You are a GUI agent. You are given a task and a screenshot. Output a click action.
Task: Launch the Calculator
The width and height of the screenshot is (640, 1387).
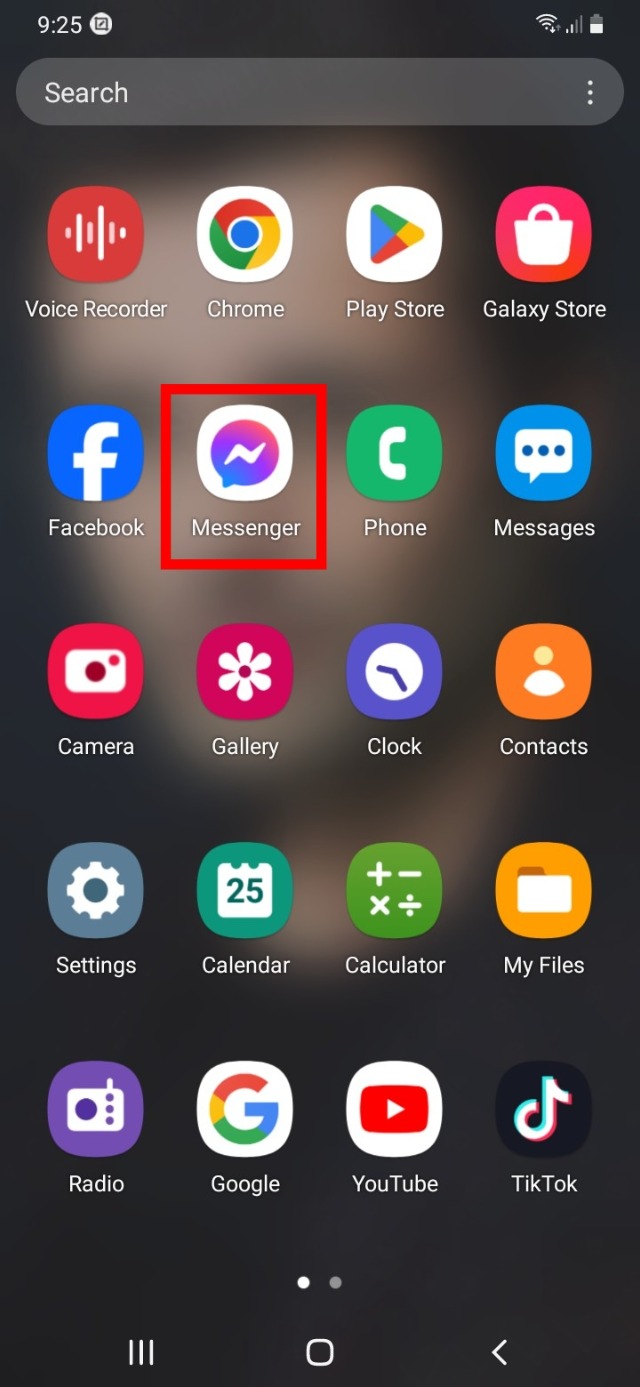(395, 890)
